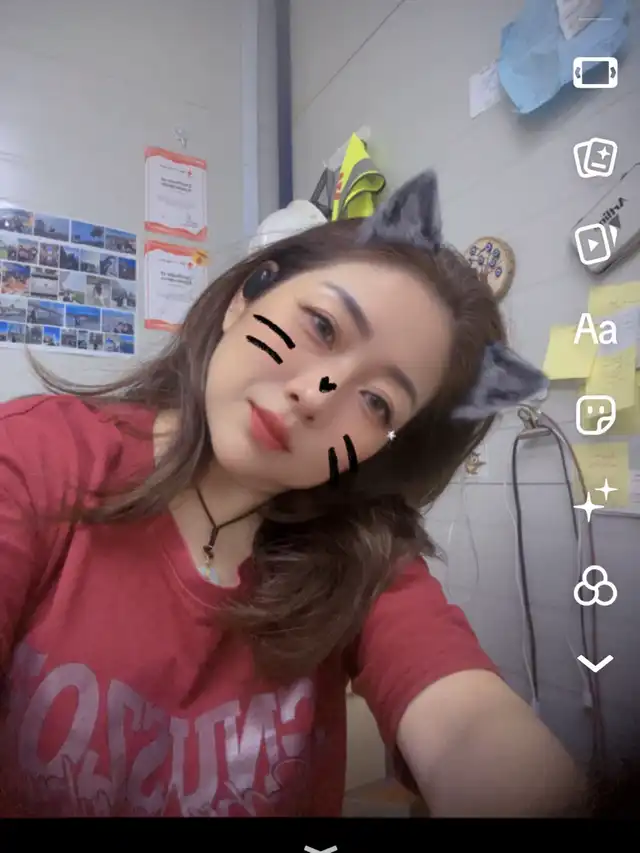Collapse the editing tools with the down chevron
The height and width of the screenshot is (853, 640).
point(595,663)
